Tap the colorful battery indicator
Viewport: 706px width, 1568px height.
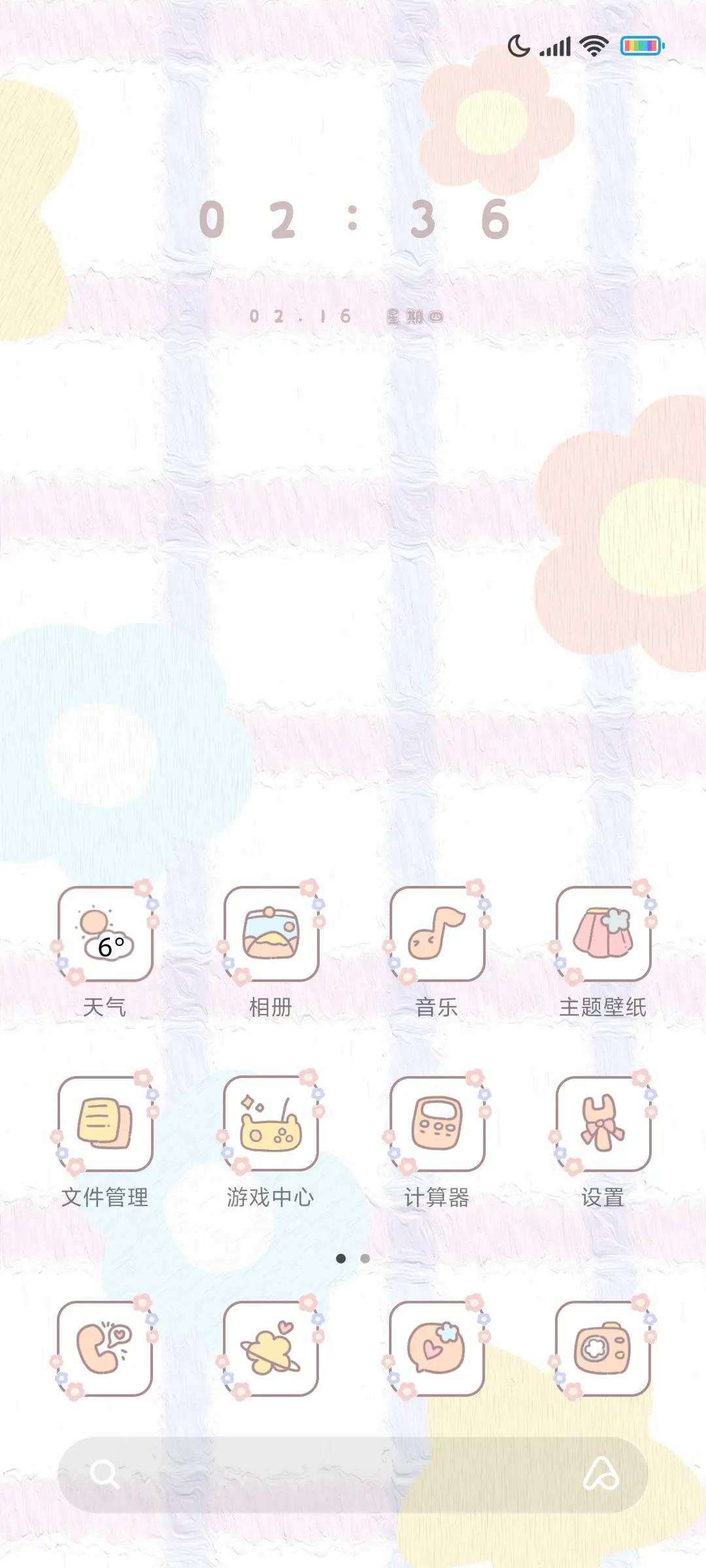[x=641, y=46]
